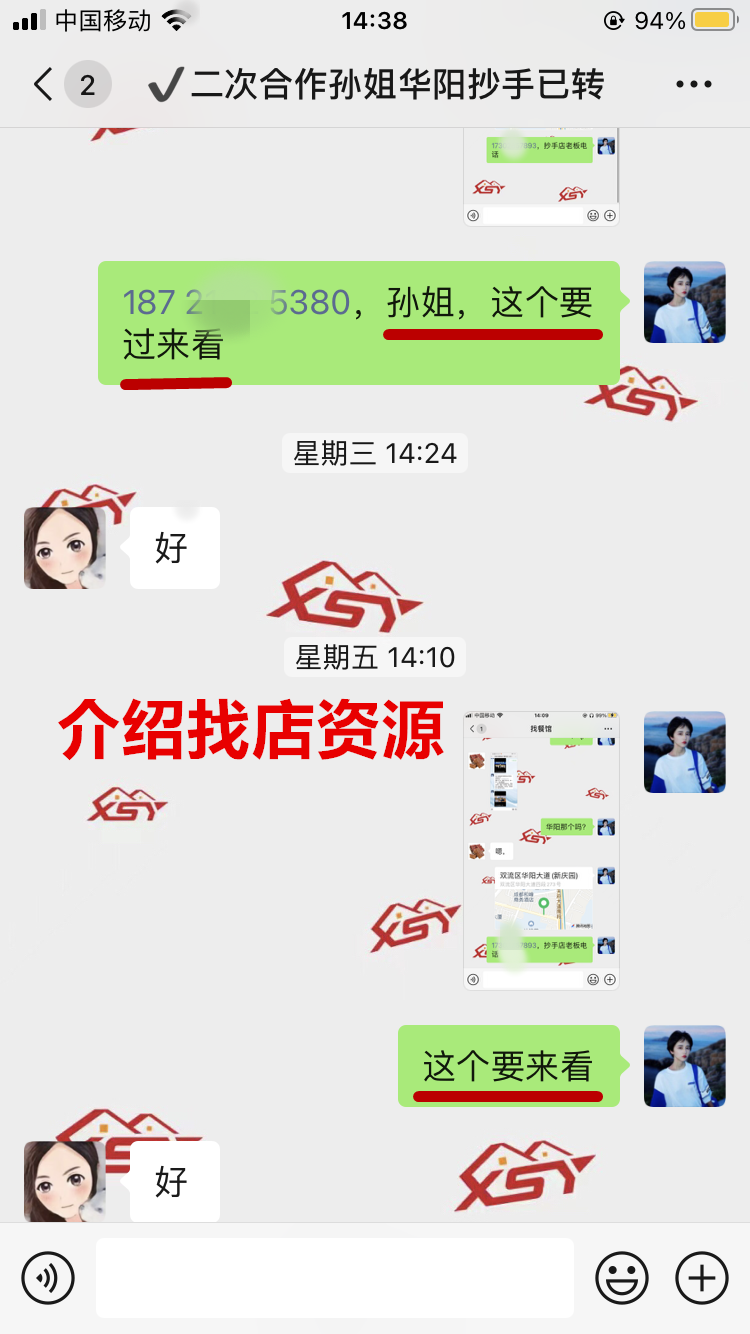The height and width of the screenshot is (1334, 750).
Task: Go back to the chat list
Action: tap(43, 85)
